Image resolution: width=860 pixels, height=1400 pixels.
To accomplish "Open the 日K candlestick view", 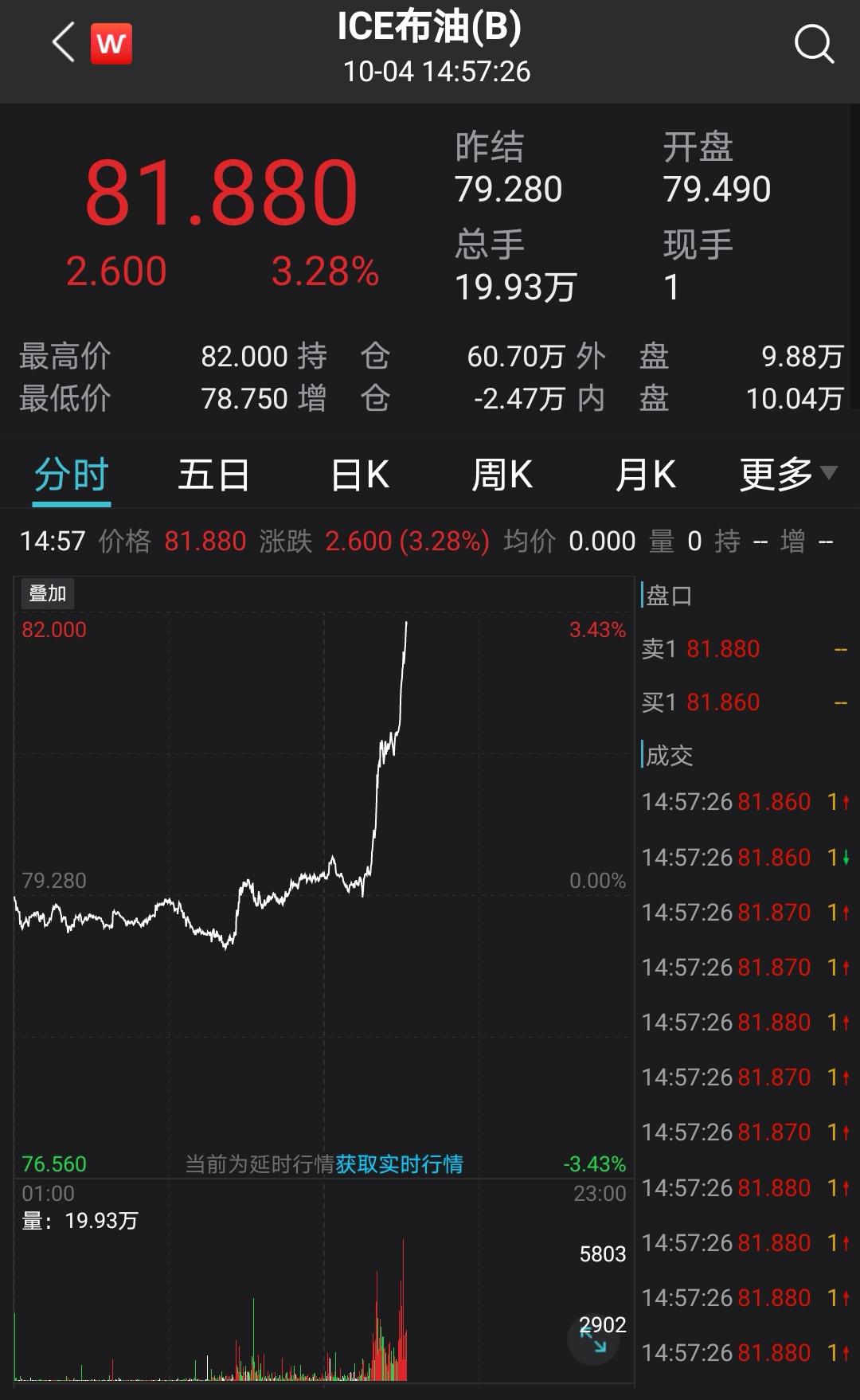I will 359,473.
